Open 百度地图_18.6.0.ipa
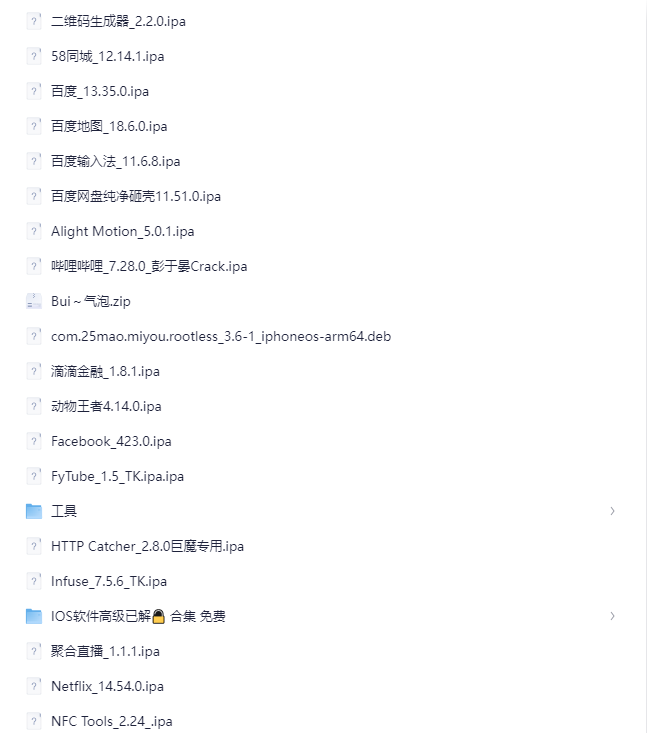Image resolution: width=649 pixels, height=733 pixels. tap(109, 126)
